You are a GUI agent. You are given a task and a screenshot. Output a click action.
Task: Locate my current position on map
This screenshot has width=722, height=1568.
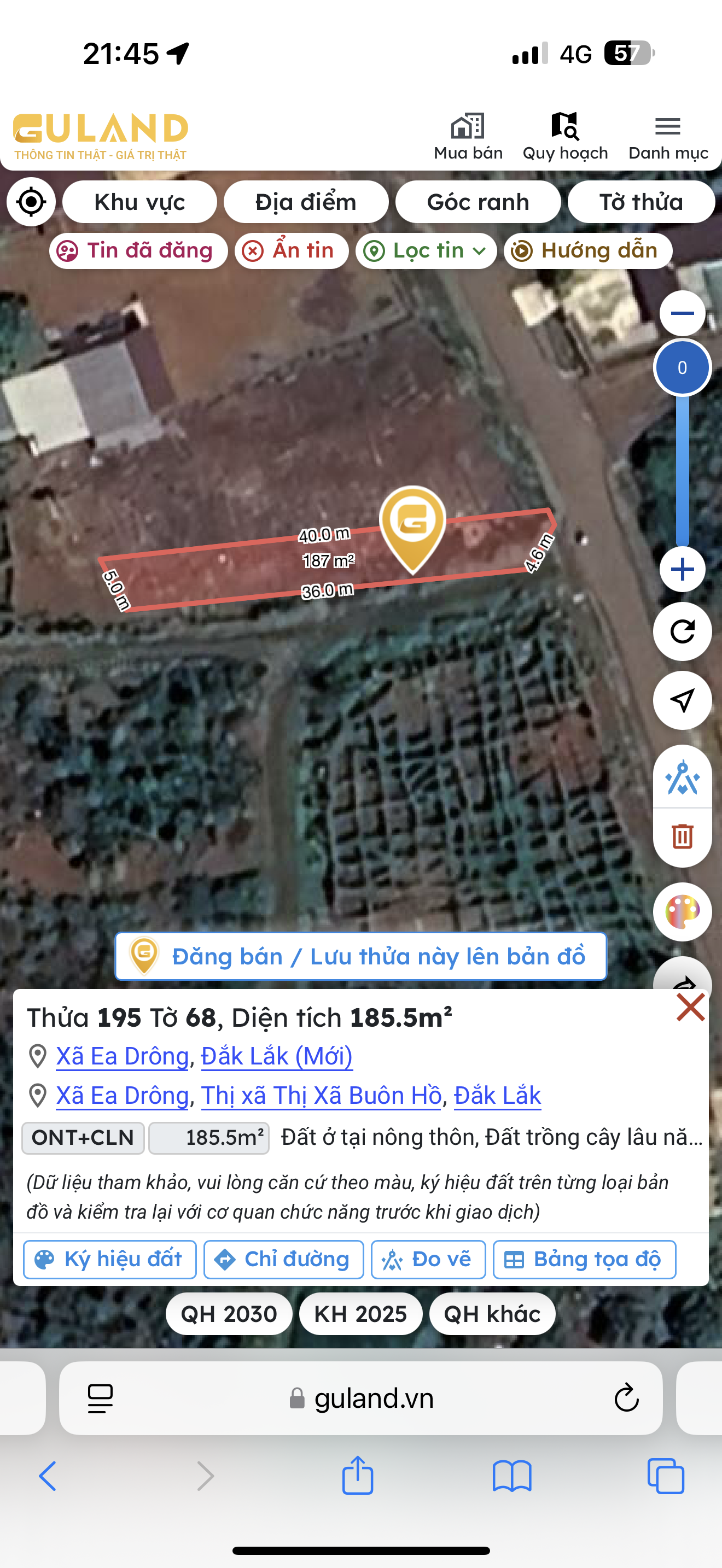[x=31, y=202]
